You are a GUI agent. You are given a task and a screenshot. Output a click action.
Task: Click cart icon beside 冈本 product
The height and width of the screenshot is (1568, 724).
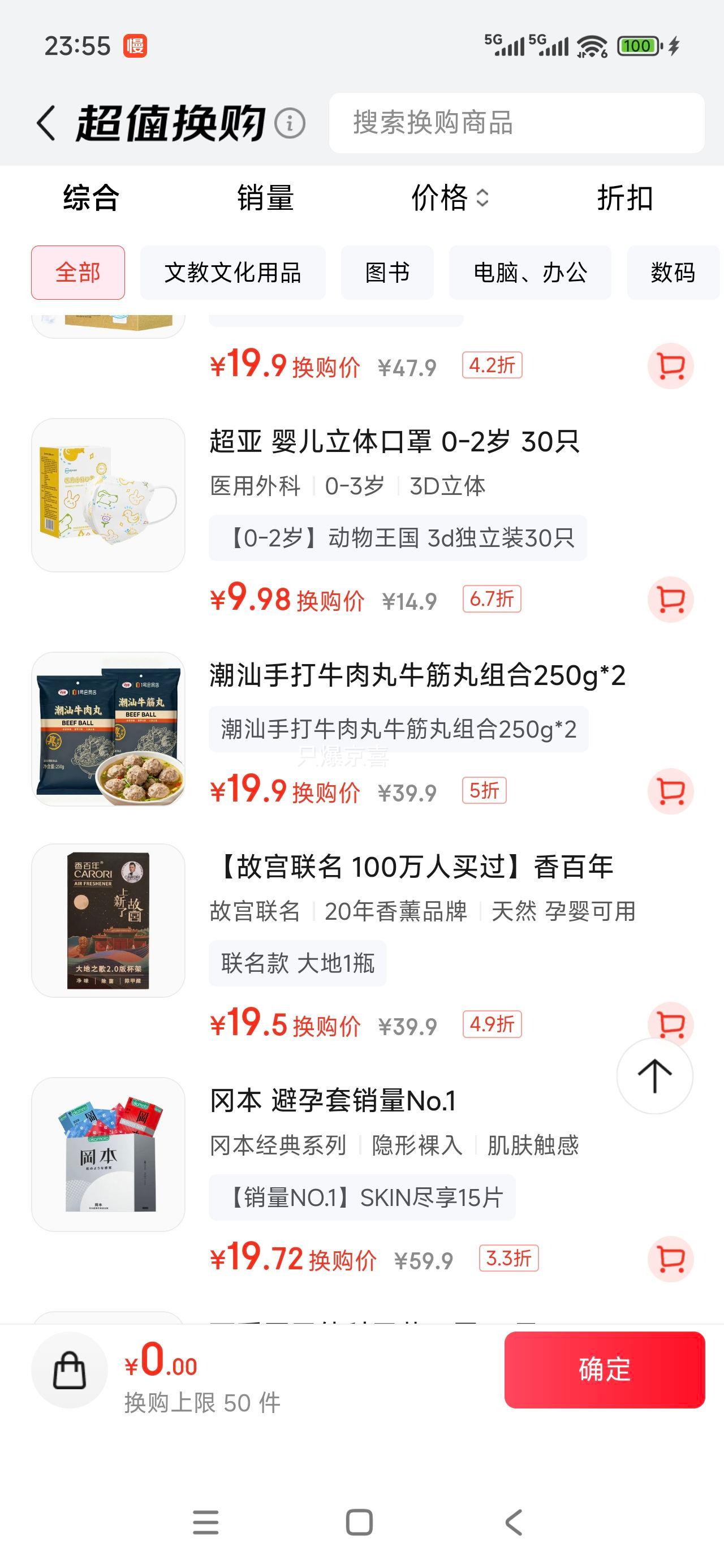670,1257
